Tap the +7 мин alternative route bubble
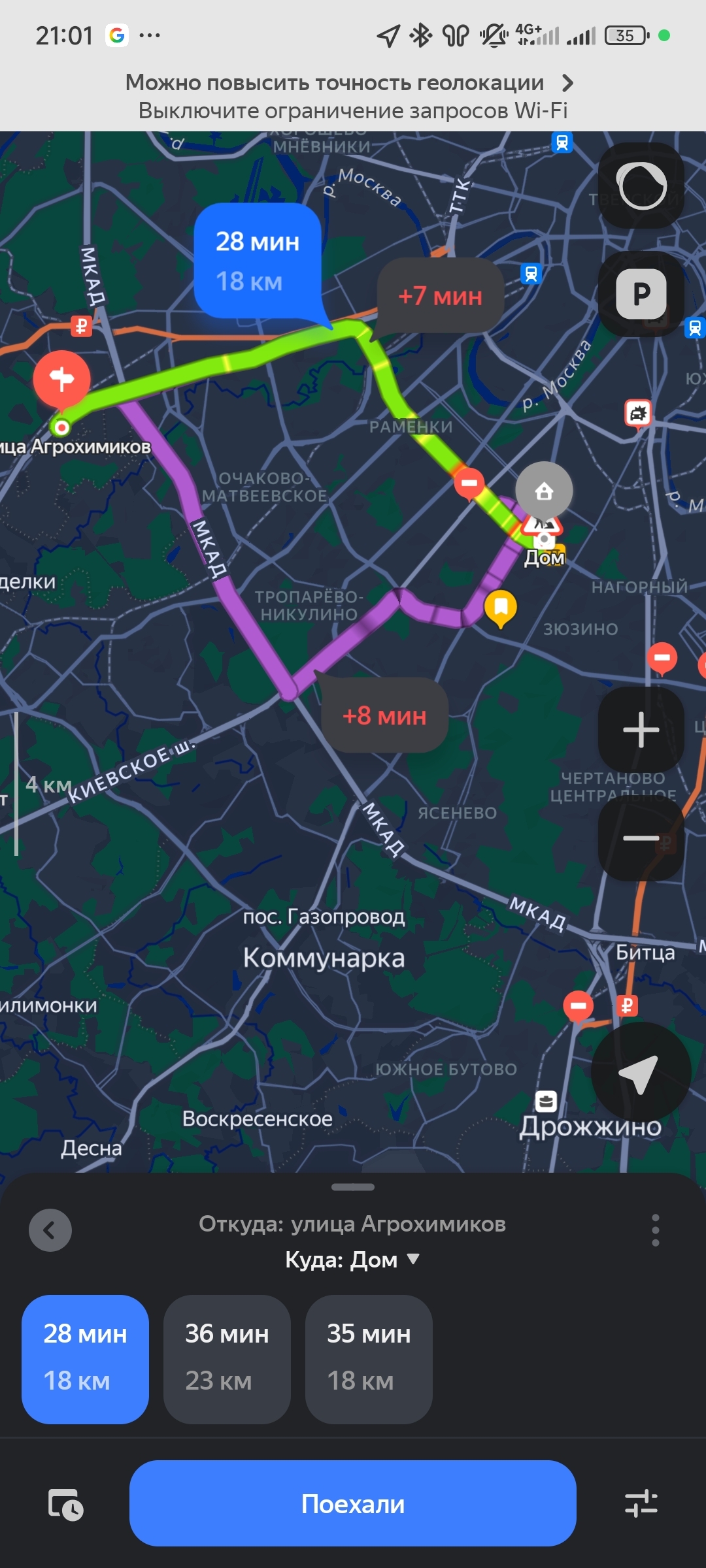Screen dimensions: 706x1568 click(440, 296)
